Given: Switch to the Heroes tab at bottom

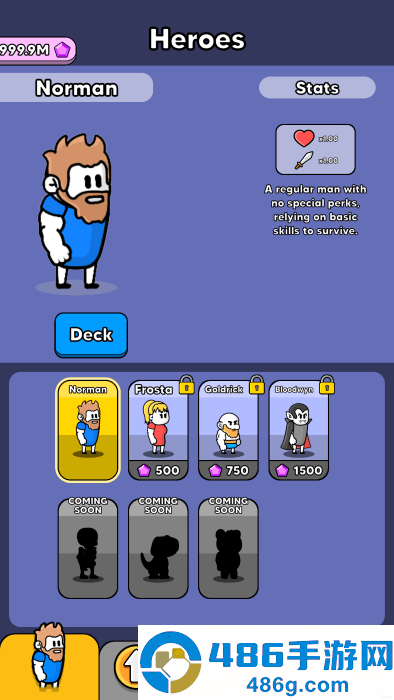Looking at the screenshot, I should coord(49,667).
